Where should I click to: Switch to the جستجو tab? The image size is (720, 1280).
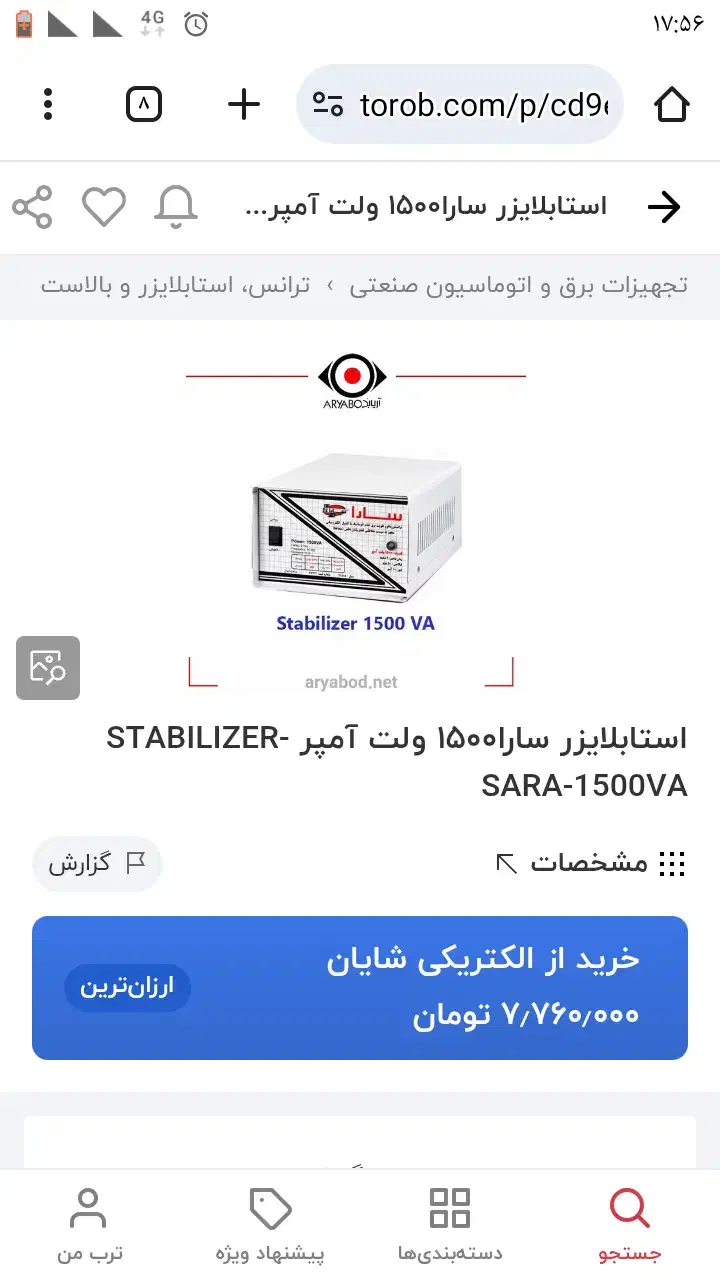point(630,1225)
